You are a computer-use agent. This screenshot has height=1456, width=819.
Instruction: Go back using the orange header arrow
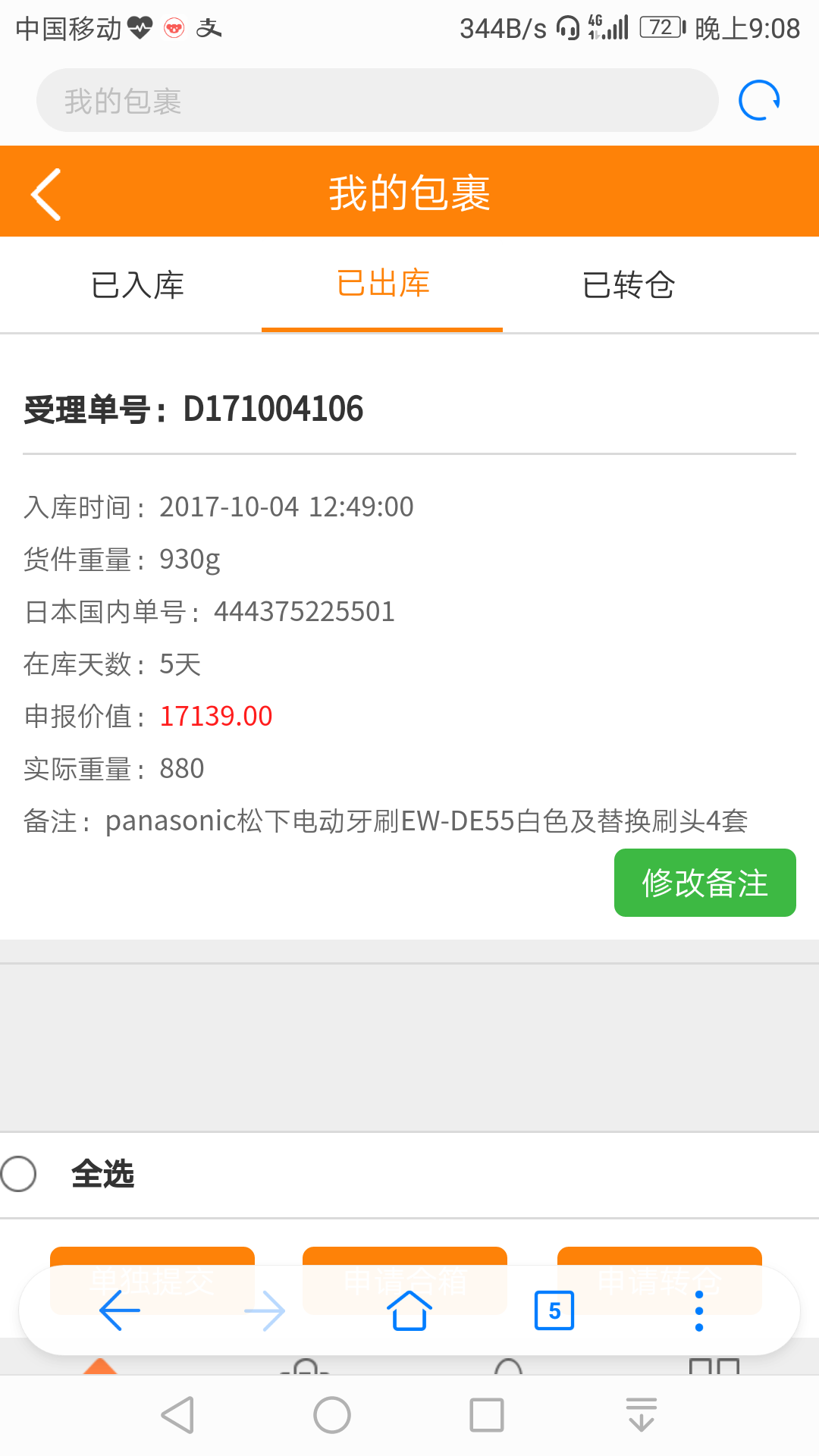click(46, 194)
